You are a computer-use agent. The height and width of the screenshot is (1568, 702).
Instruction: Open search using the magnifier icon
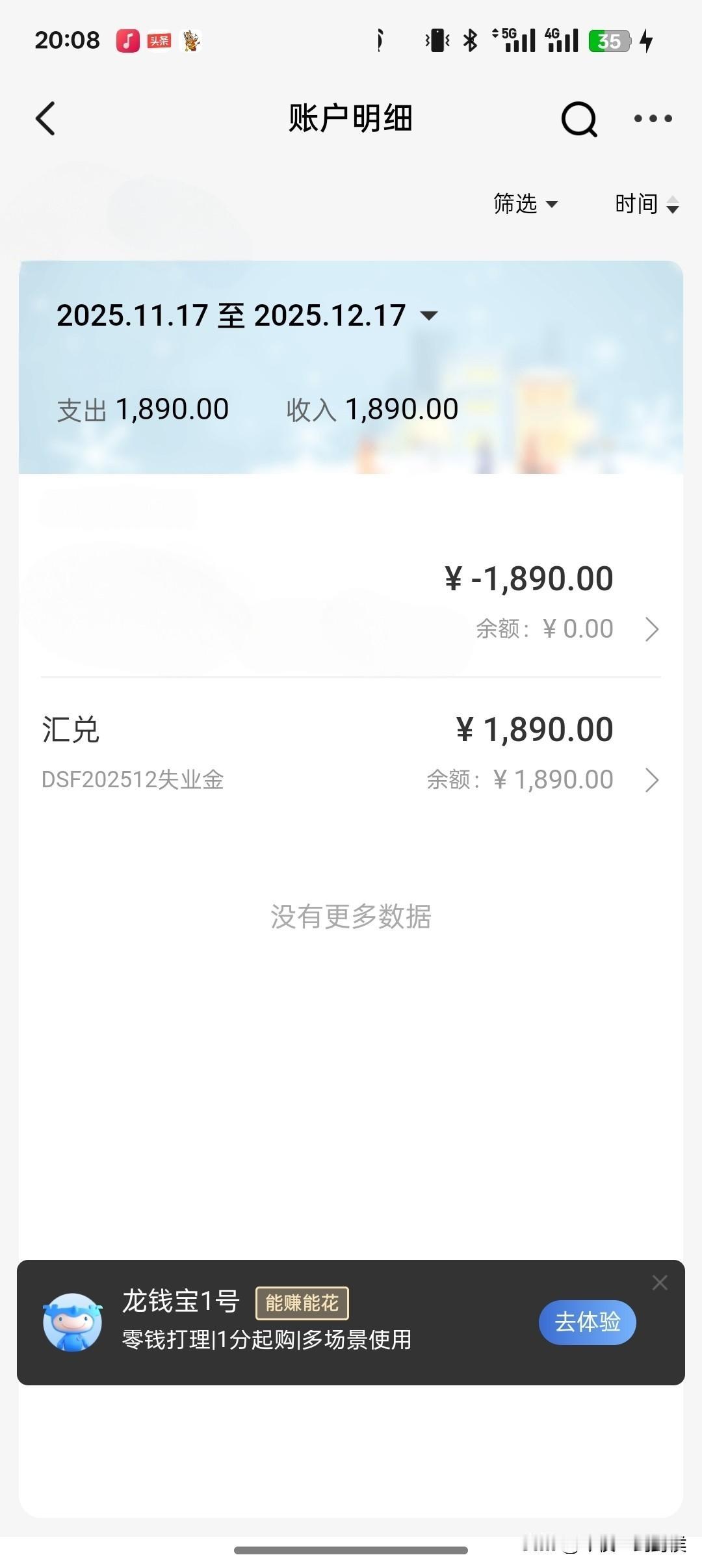(x=577, y=119)
